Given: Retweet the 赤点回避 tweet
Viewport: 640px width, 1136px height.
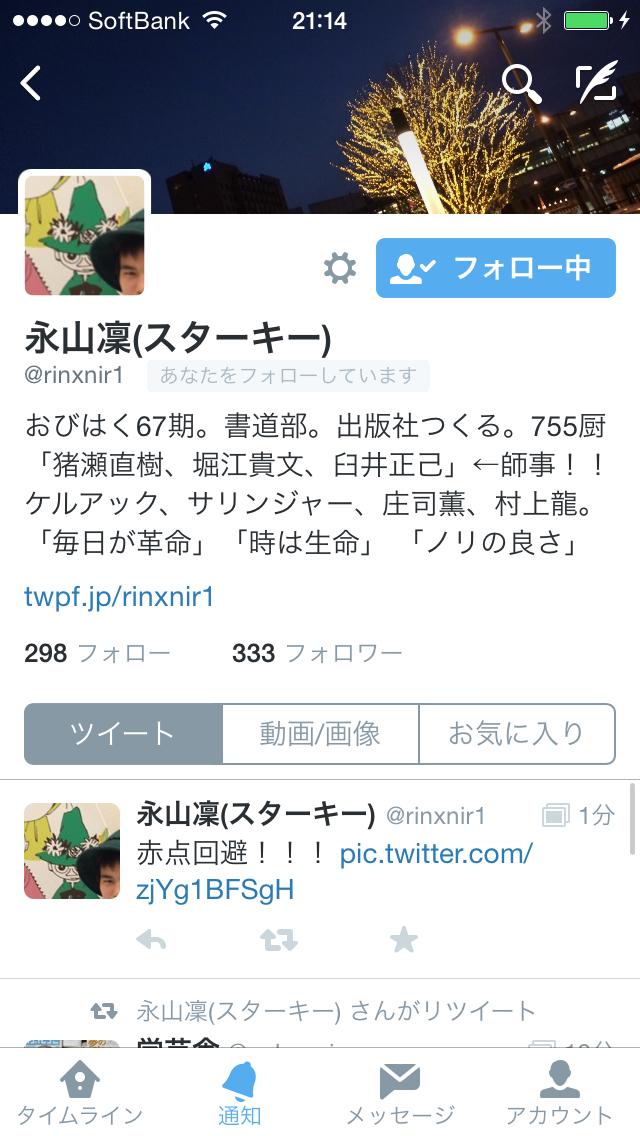Looking at the screenshot, I should (x=278, y=939).
